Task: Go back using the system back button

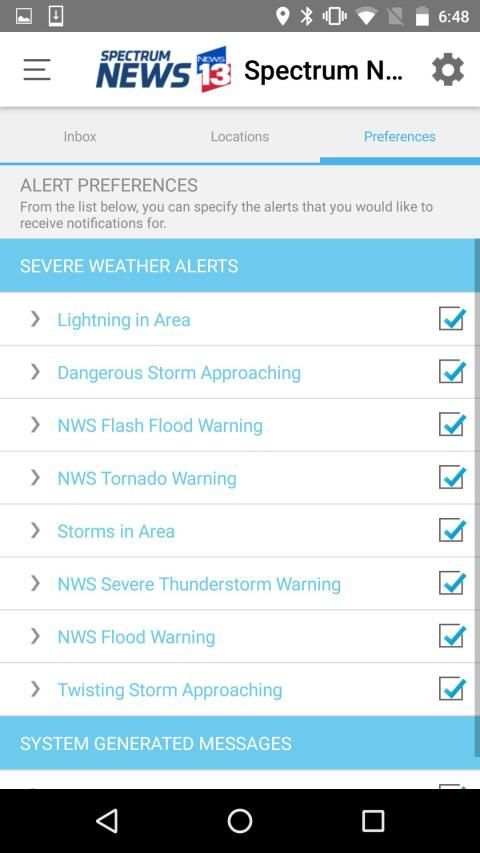Action: (107, 820)
